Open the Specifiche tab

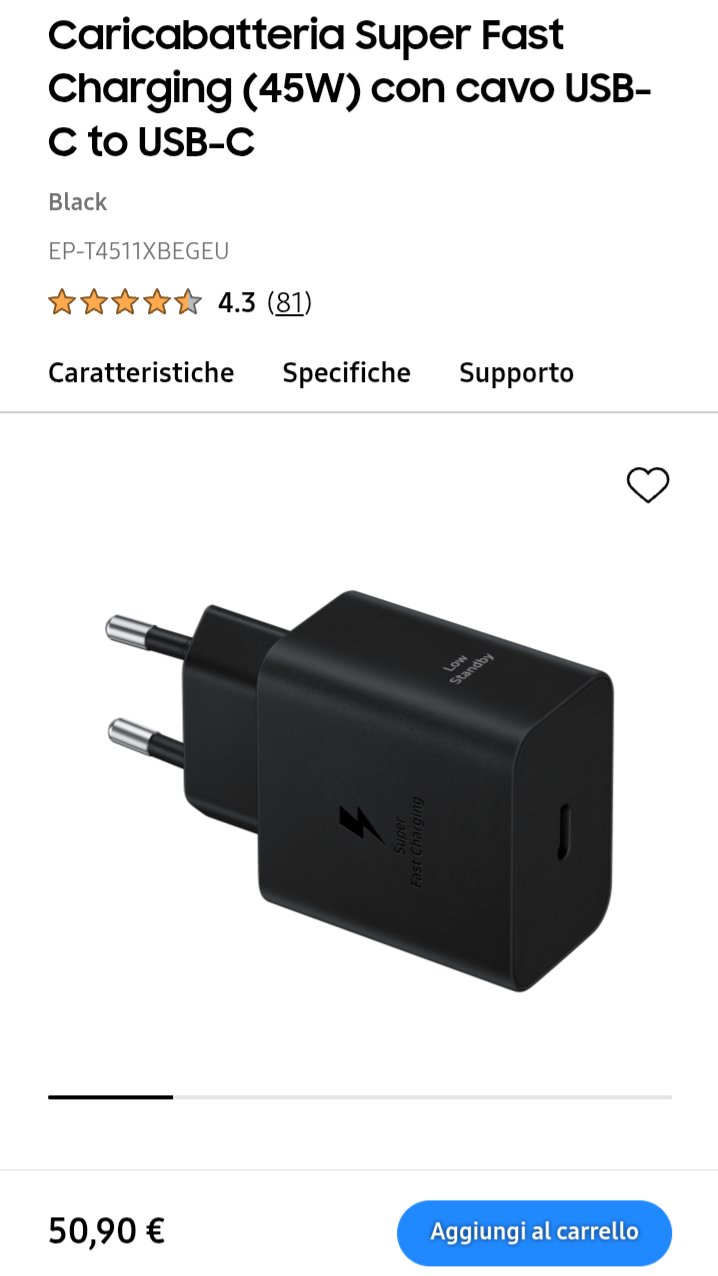346,373
